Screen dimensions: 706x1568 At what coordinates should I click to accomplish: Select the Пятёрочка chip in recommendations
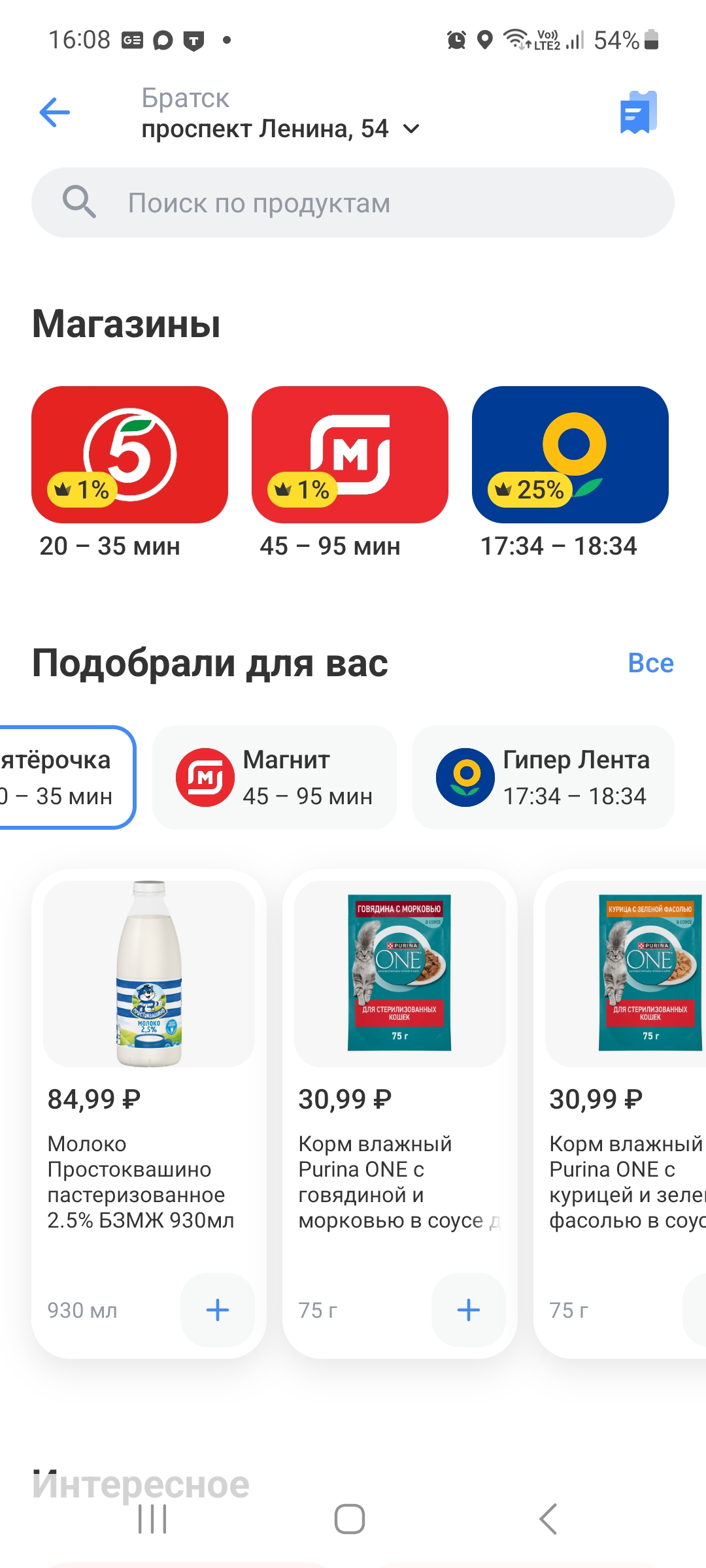65,777
